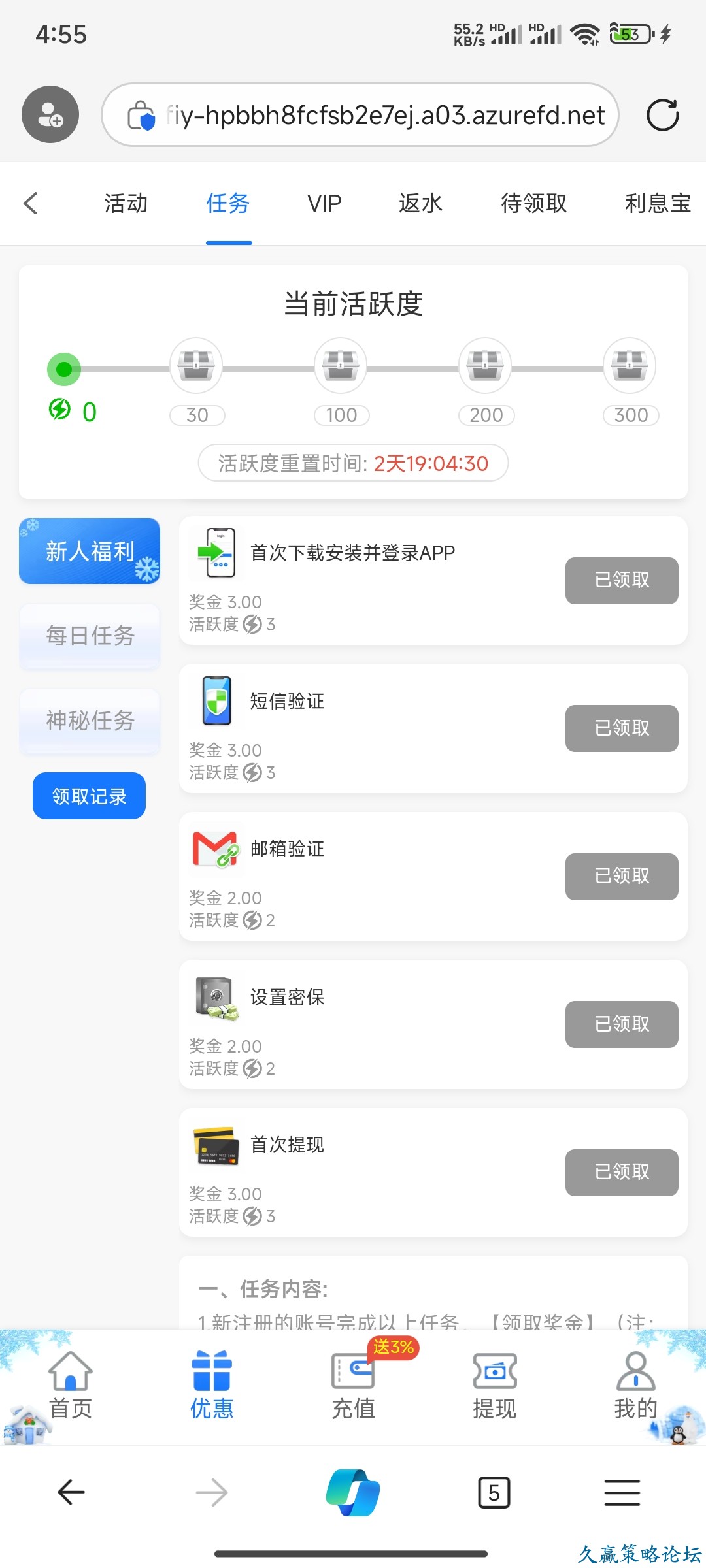
Task: Open the 提现 withdrawal tab
Action: pyautogui.click(x=494, y=1385)
